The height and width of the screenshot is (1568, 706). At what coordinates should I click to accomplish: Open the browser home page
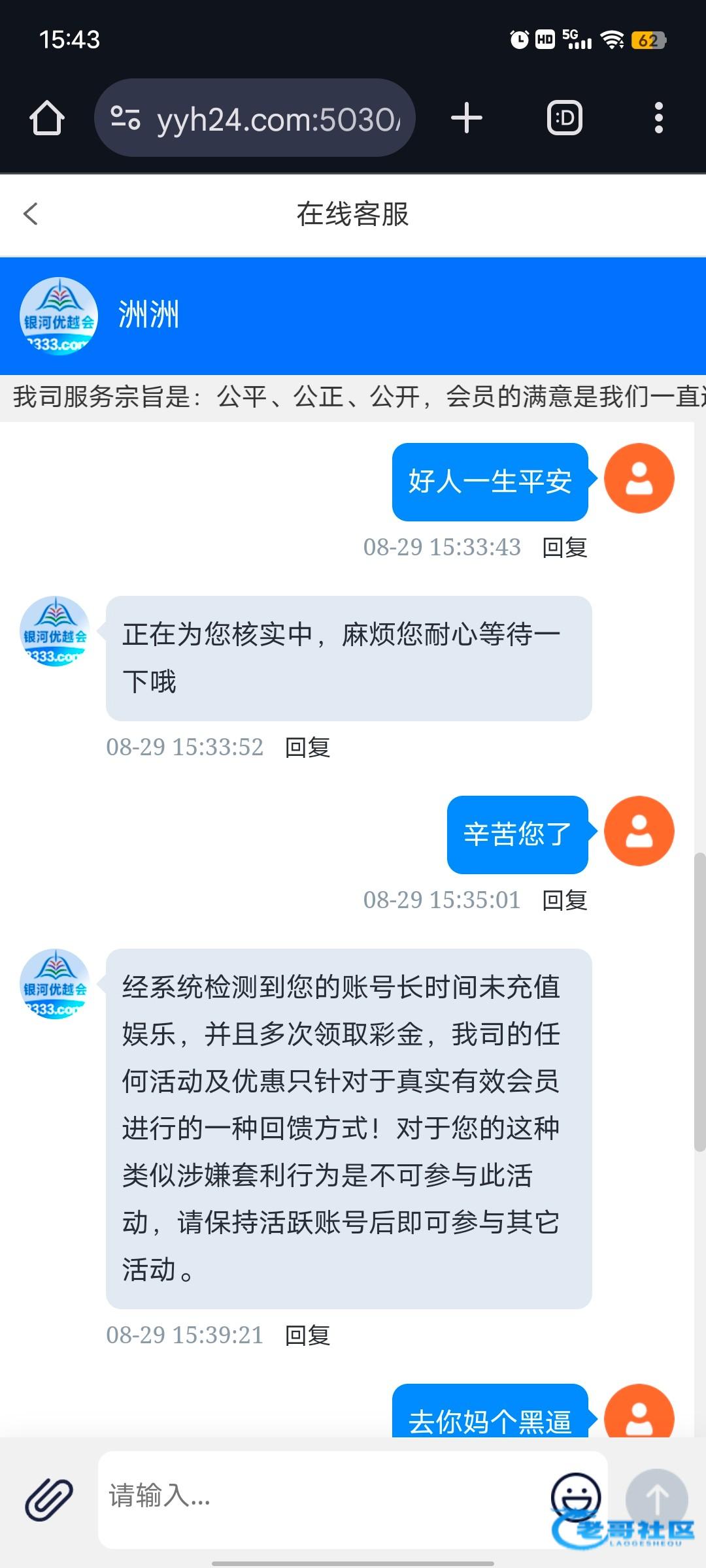[47, 118]
